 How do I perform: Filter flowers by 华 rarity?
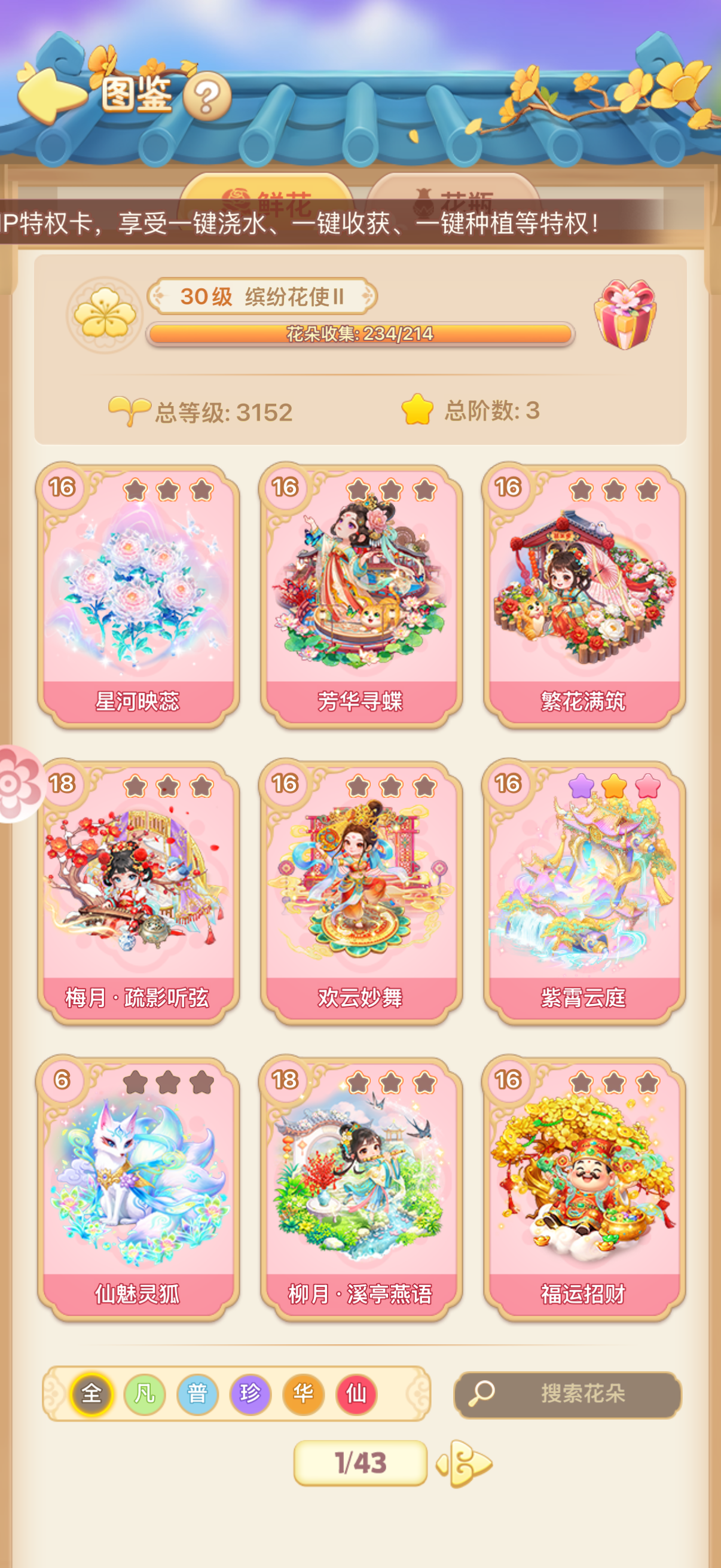coord(303,1393)
